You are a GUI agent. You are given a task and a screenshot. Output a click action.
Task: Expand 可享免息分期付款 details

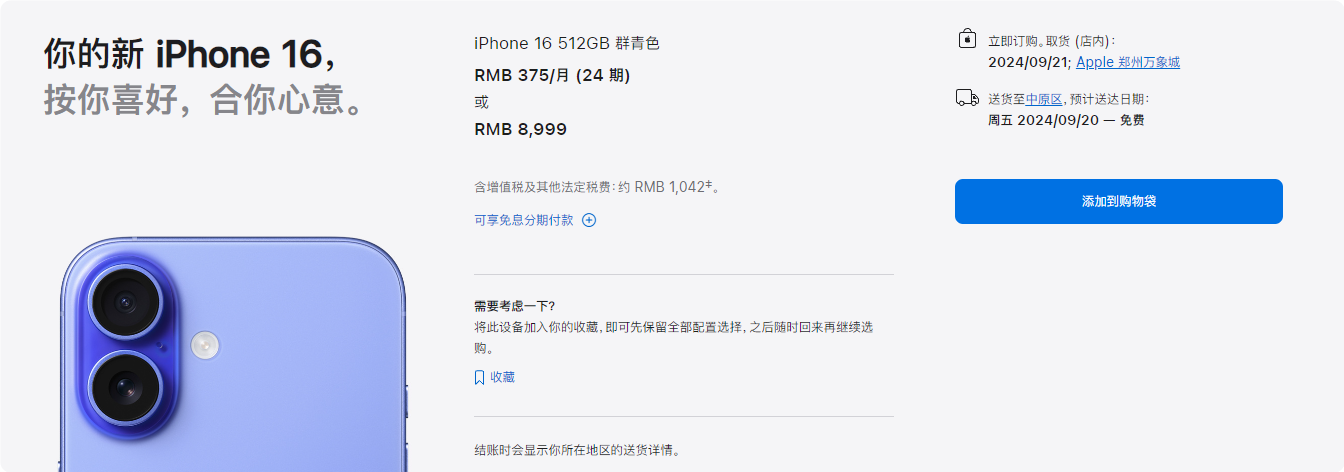[534, 220]
